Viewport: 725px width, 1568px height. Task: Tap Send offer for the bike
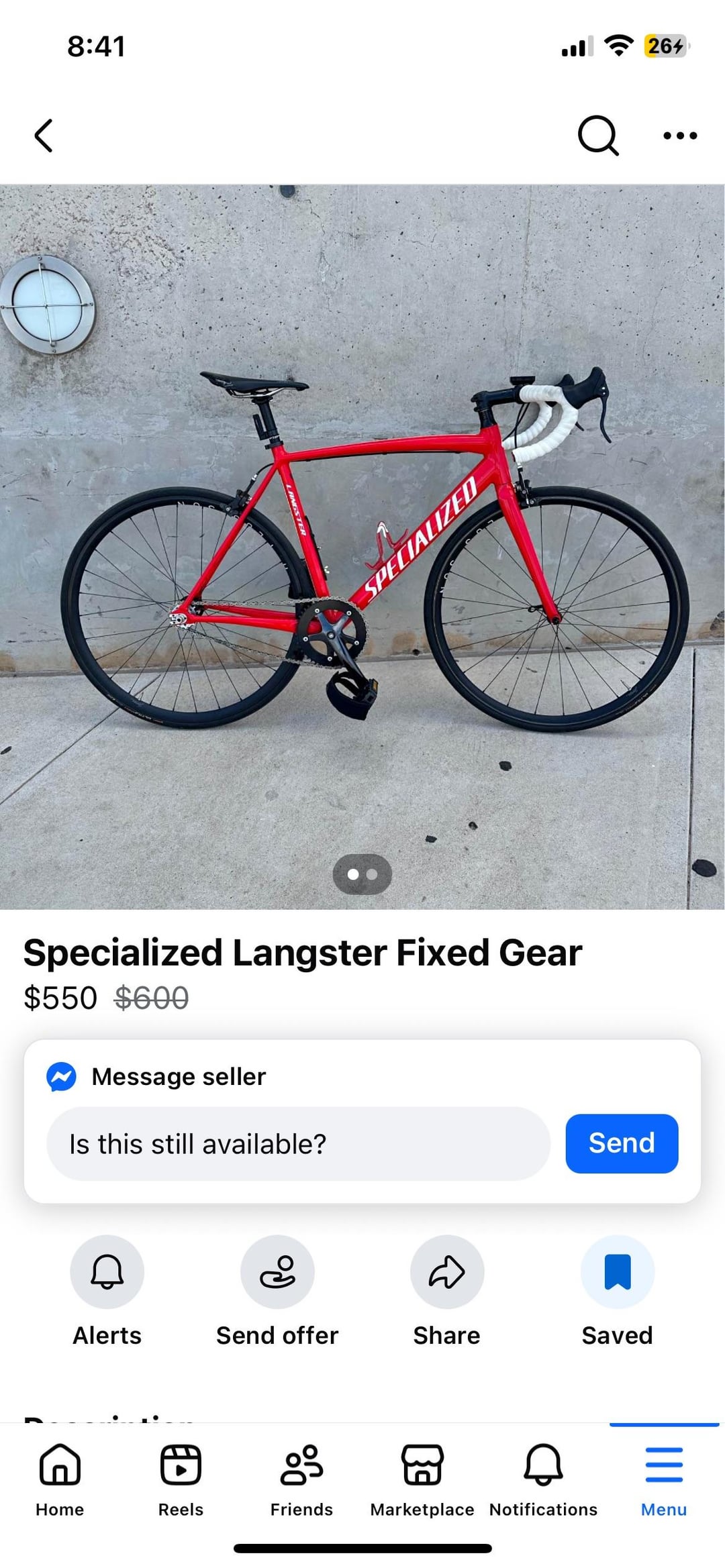click(277, 1272)
